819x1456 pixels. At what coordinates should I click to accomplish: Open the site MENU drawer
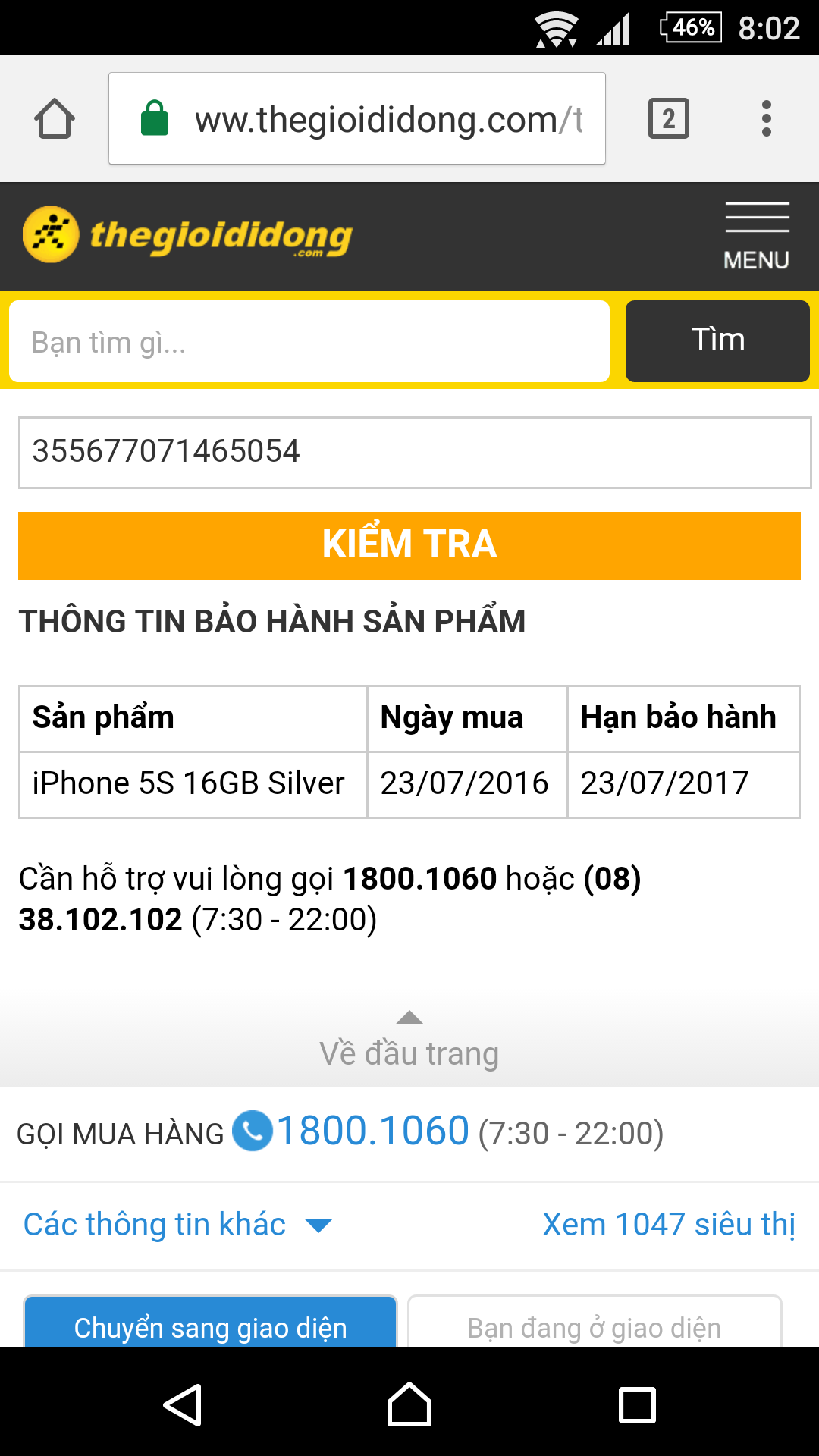756,236
